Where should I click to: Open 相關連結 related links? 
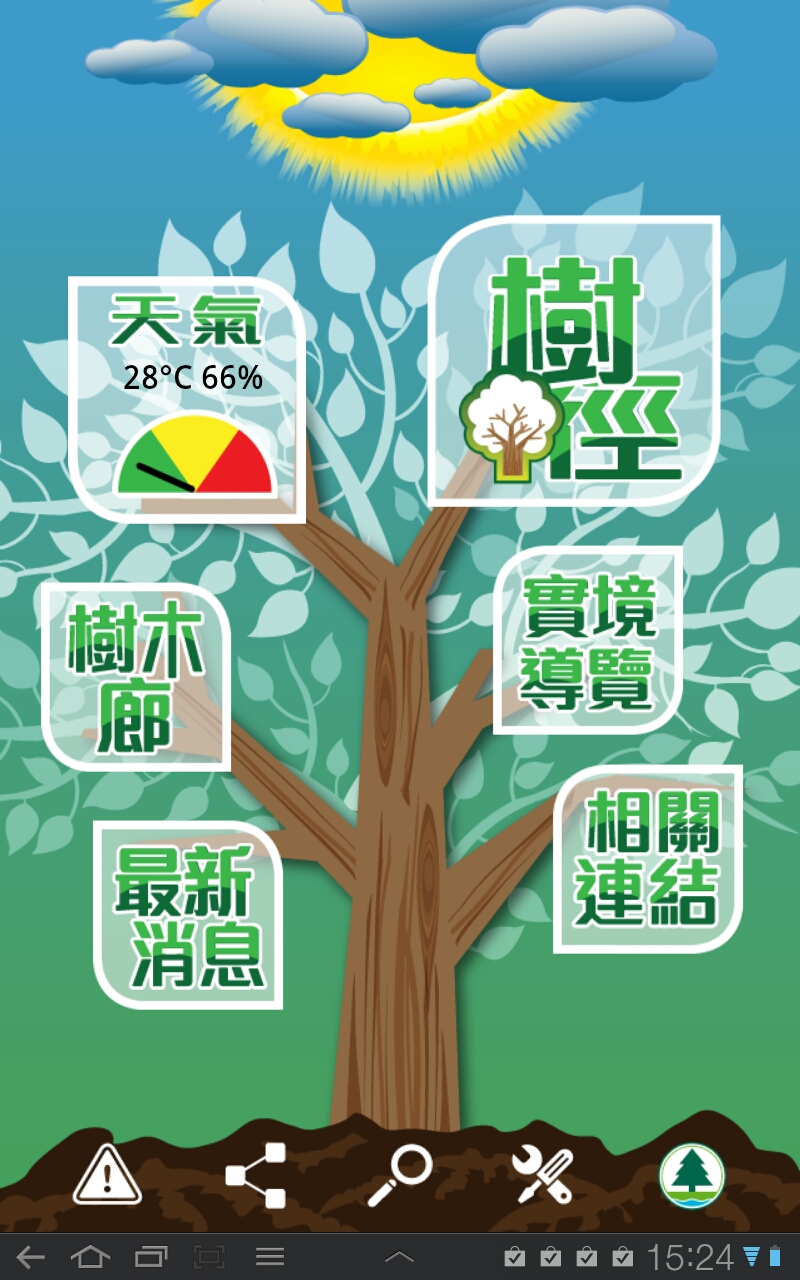click(x=647, y=859)
